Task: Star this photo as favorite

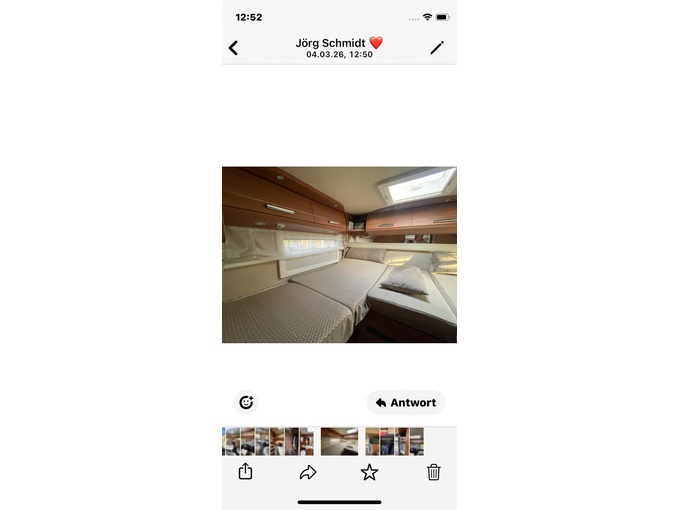Action: (x=370, y=472)
